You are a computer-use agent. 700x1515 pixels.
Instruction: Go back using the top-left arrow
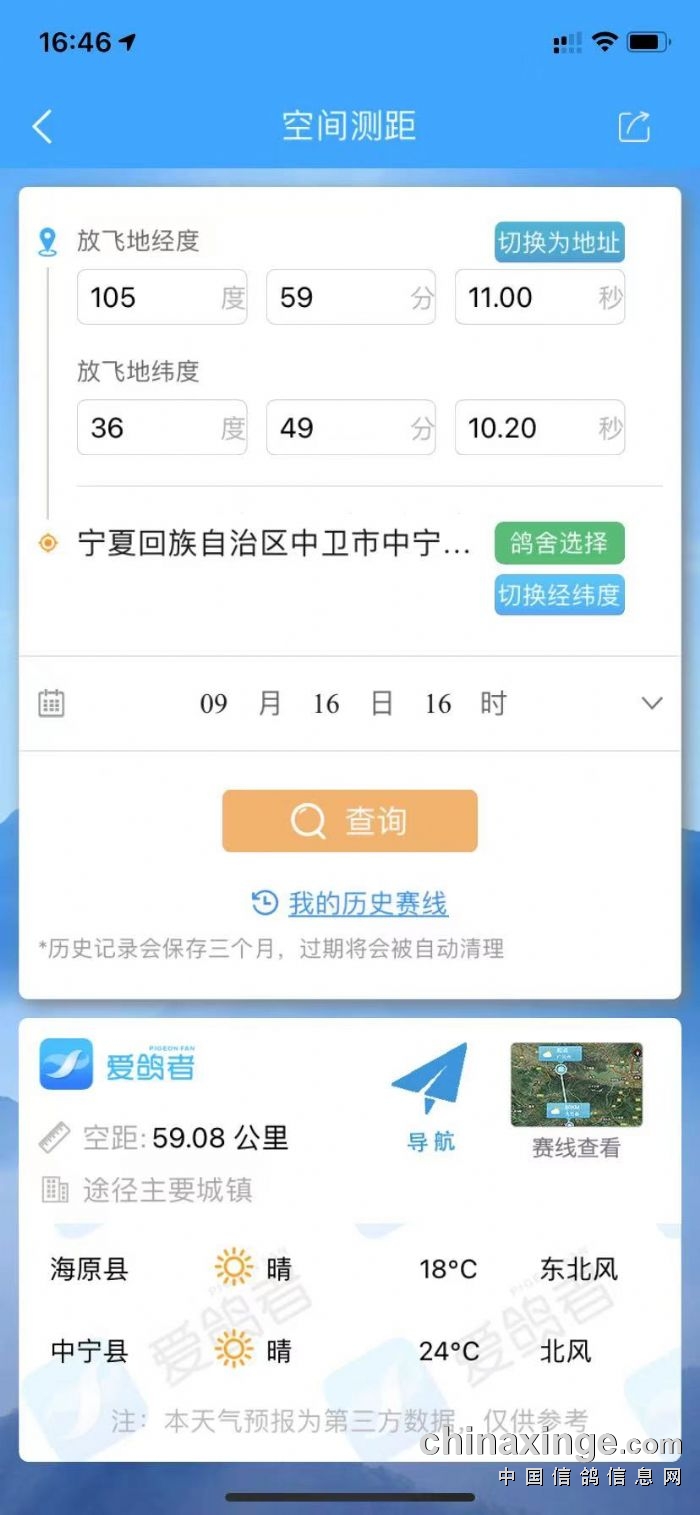coord(42,127)
